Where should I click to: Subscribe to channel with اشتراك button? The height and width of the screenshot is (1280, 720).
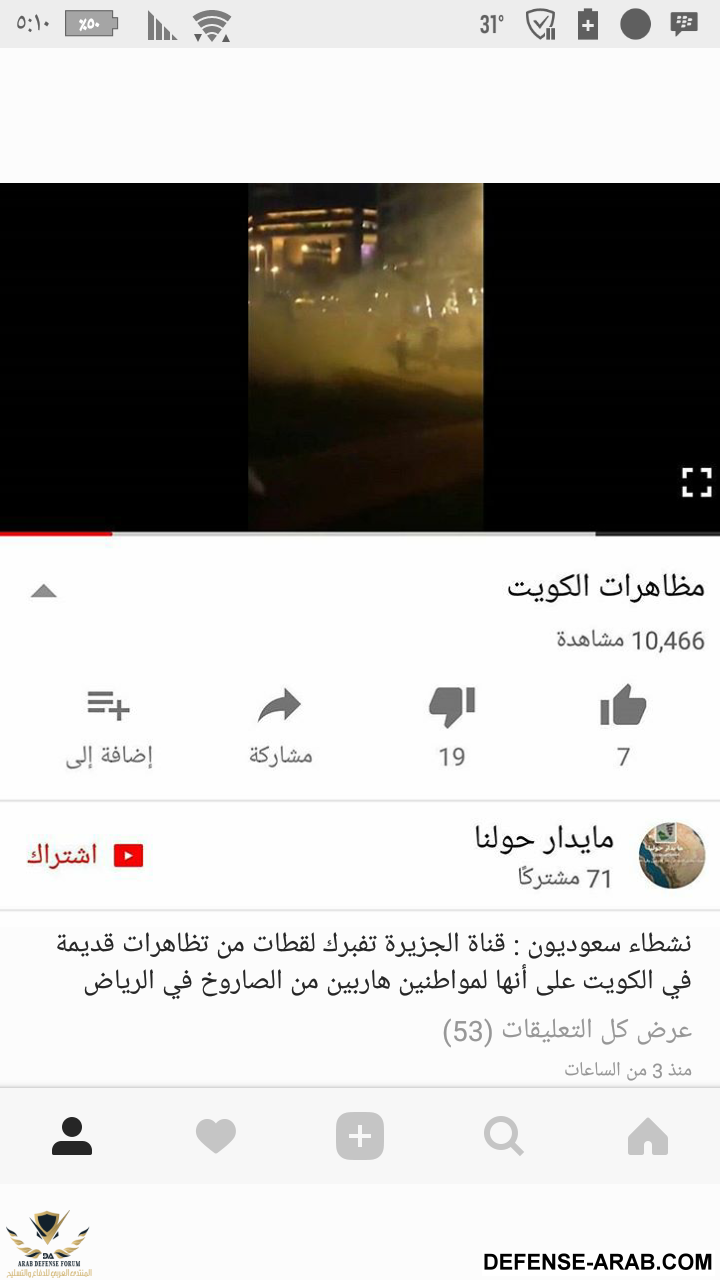coord(85,855)
